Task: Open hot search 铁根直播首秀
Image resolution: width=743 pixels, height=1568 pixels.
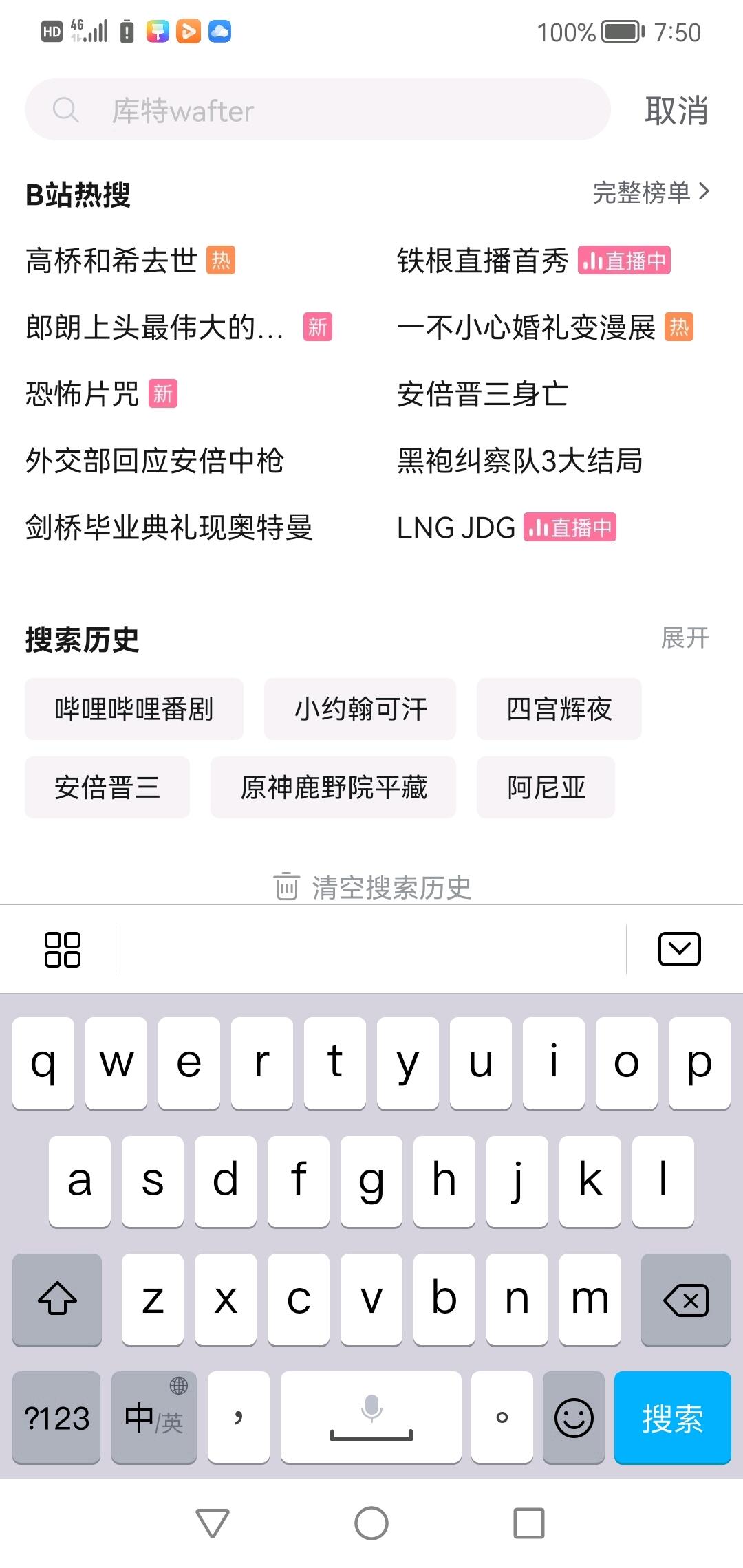Action: click(x=483, y=261)
